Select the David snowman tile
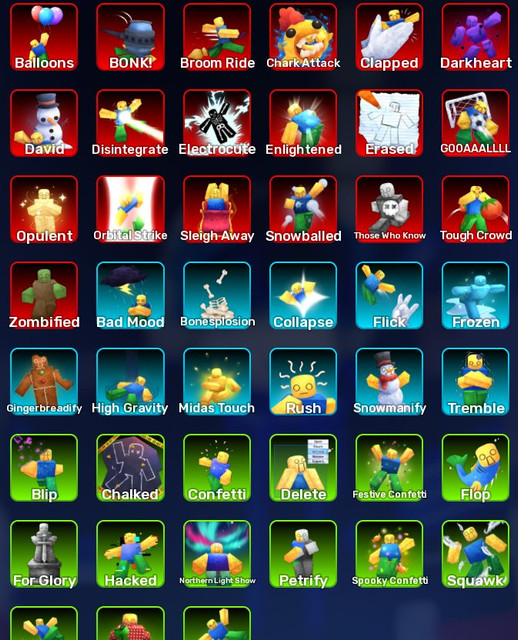The image size is (518, 640). pos(44,123)
